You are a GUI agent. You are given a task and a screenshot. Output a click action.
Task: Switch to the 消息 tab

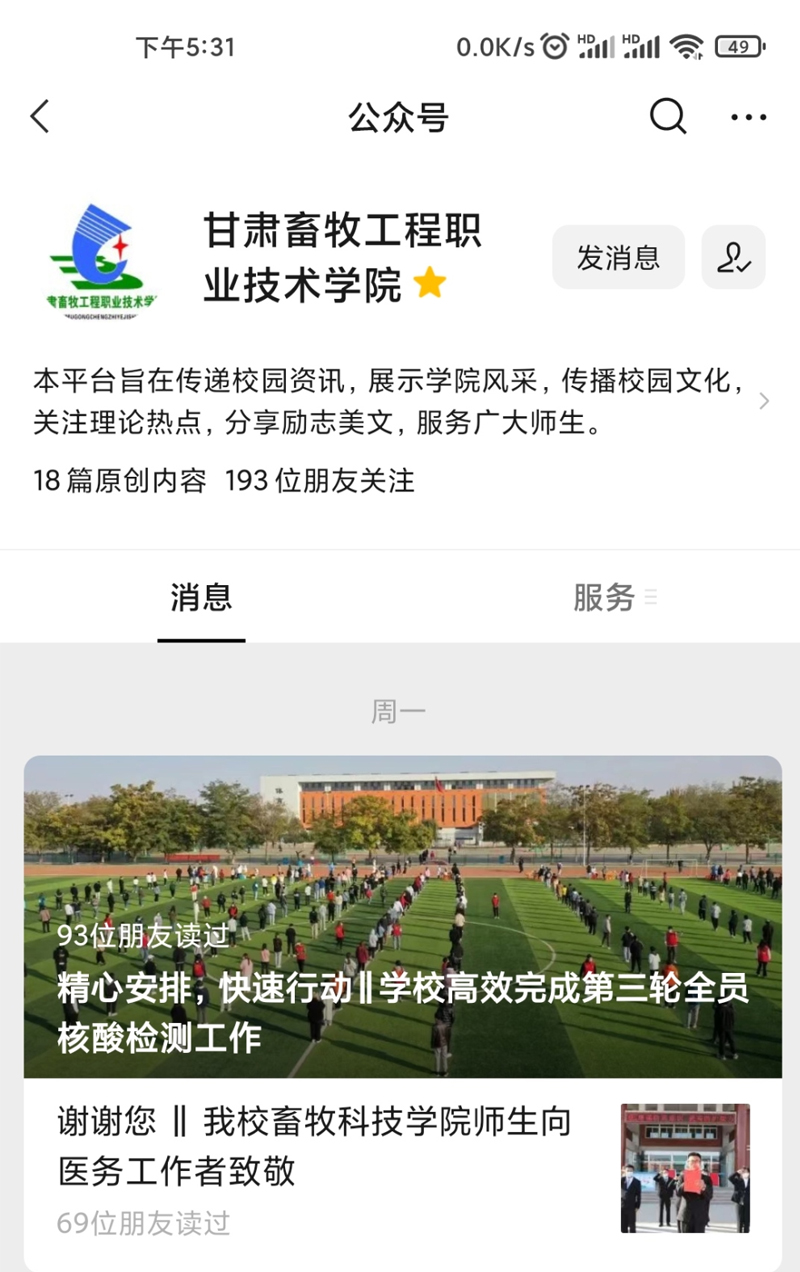point(201,598)
